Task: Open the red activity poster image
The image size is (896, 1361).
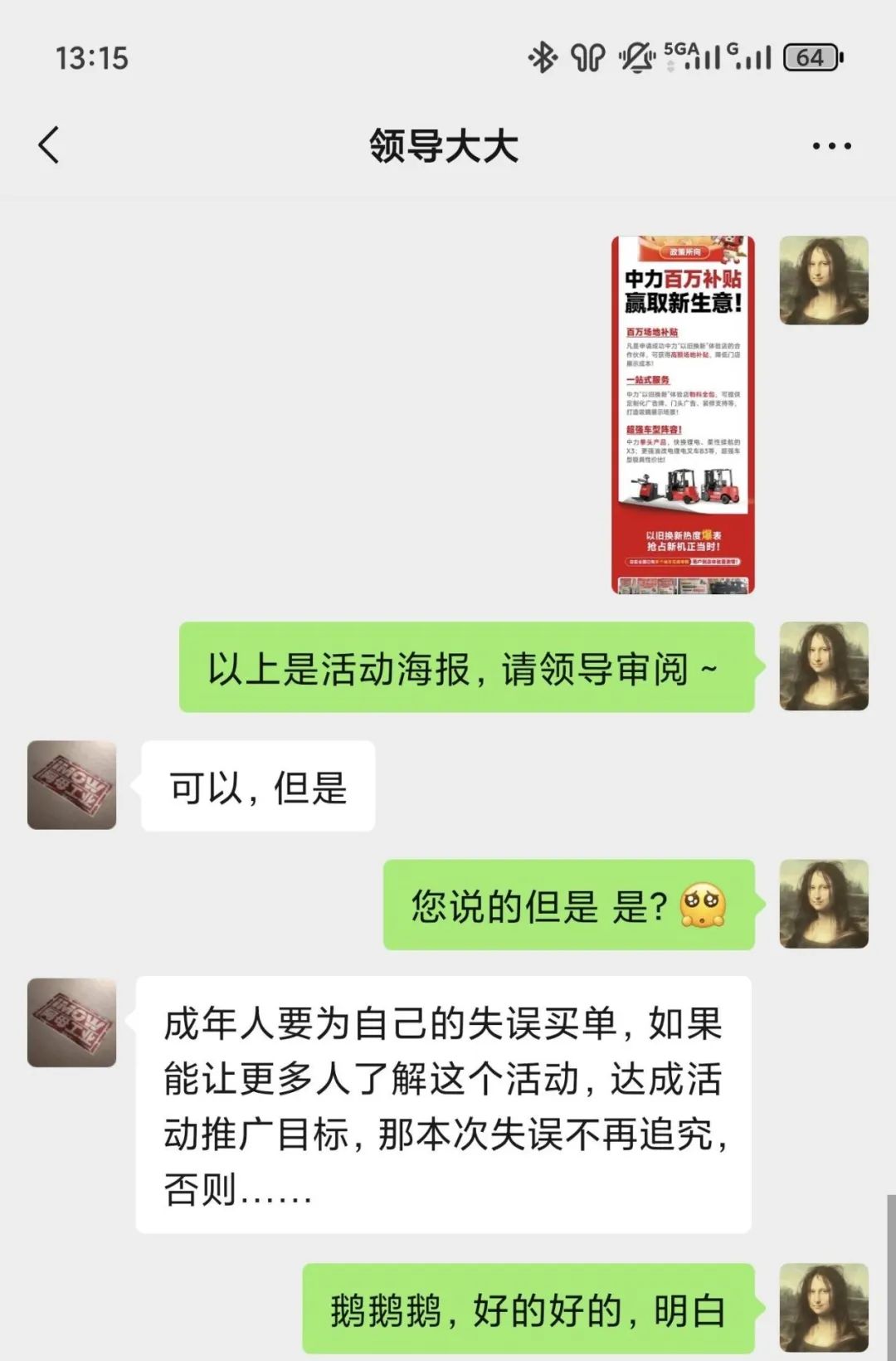Action: click(683, 415)
